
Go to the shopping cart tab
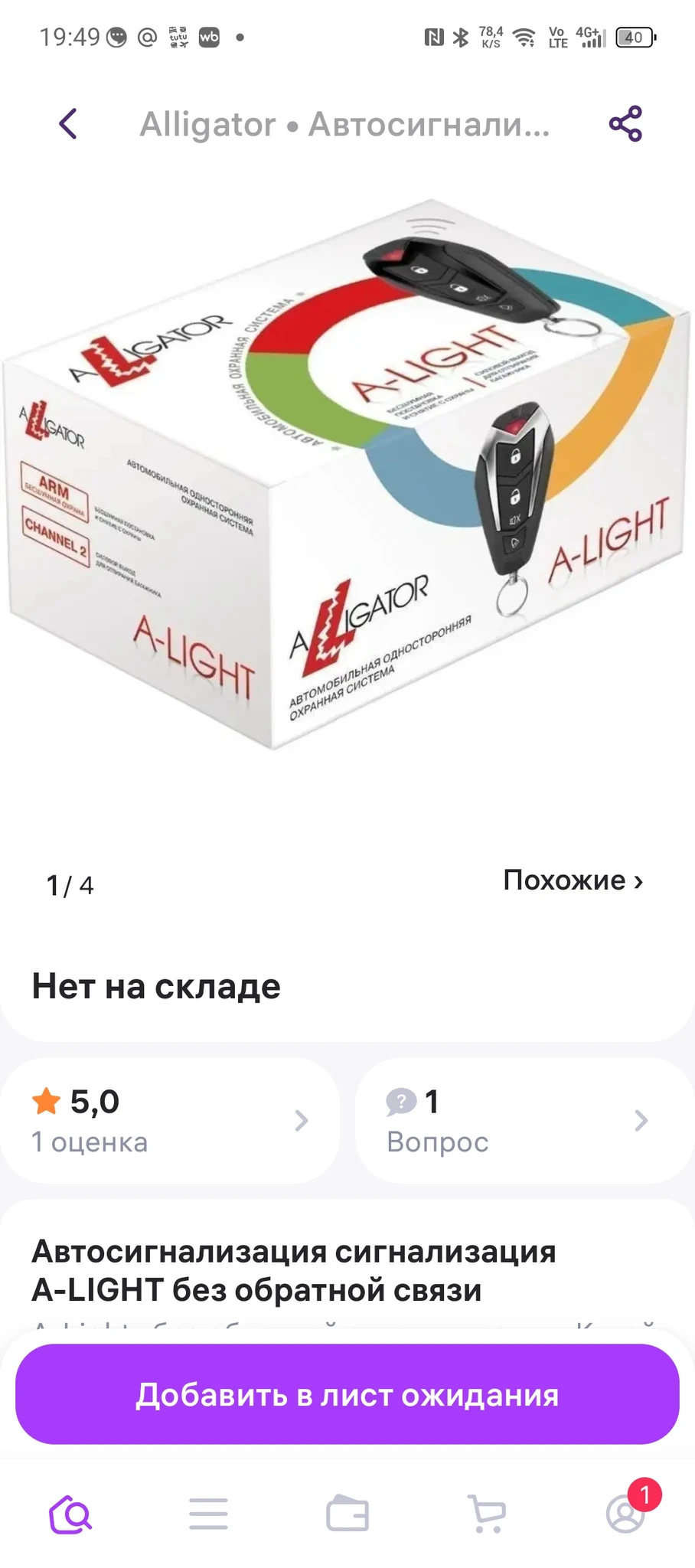click(486, 1514)
